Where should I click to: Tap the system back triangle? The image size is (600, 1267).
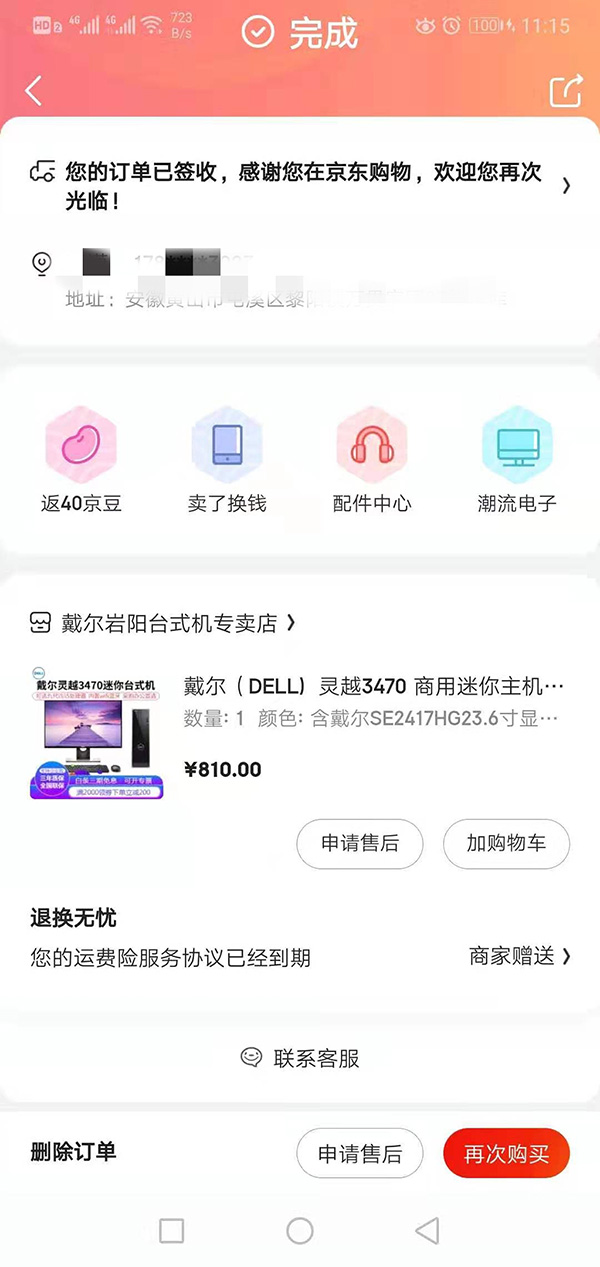[427, 1231]
